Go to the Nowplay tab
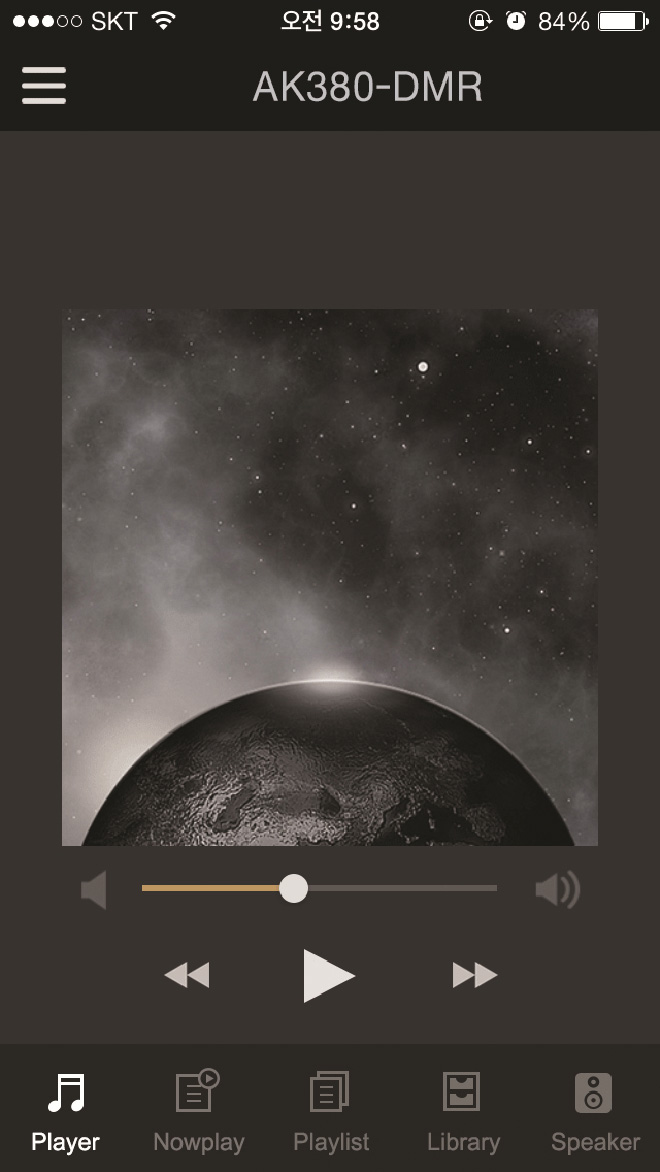Image resolution: width=660 pixels, height=1172 pixels. 198,1111
